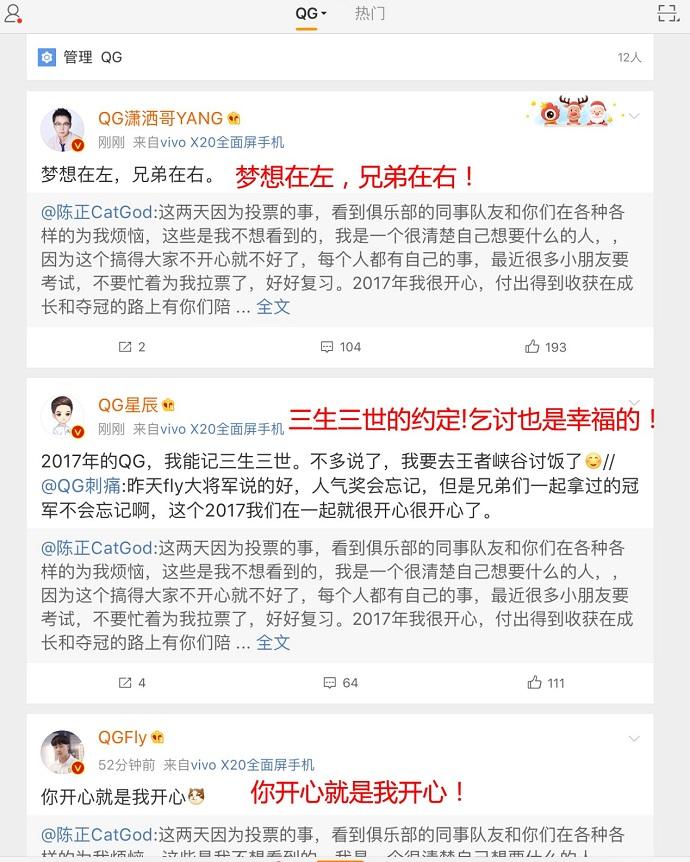The height and width of the screenshot is (862, 690).
Task: Open QGFly's profile avatar
Action: [x=62, y=750]
